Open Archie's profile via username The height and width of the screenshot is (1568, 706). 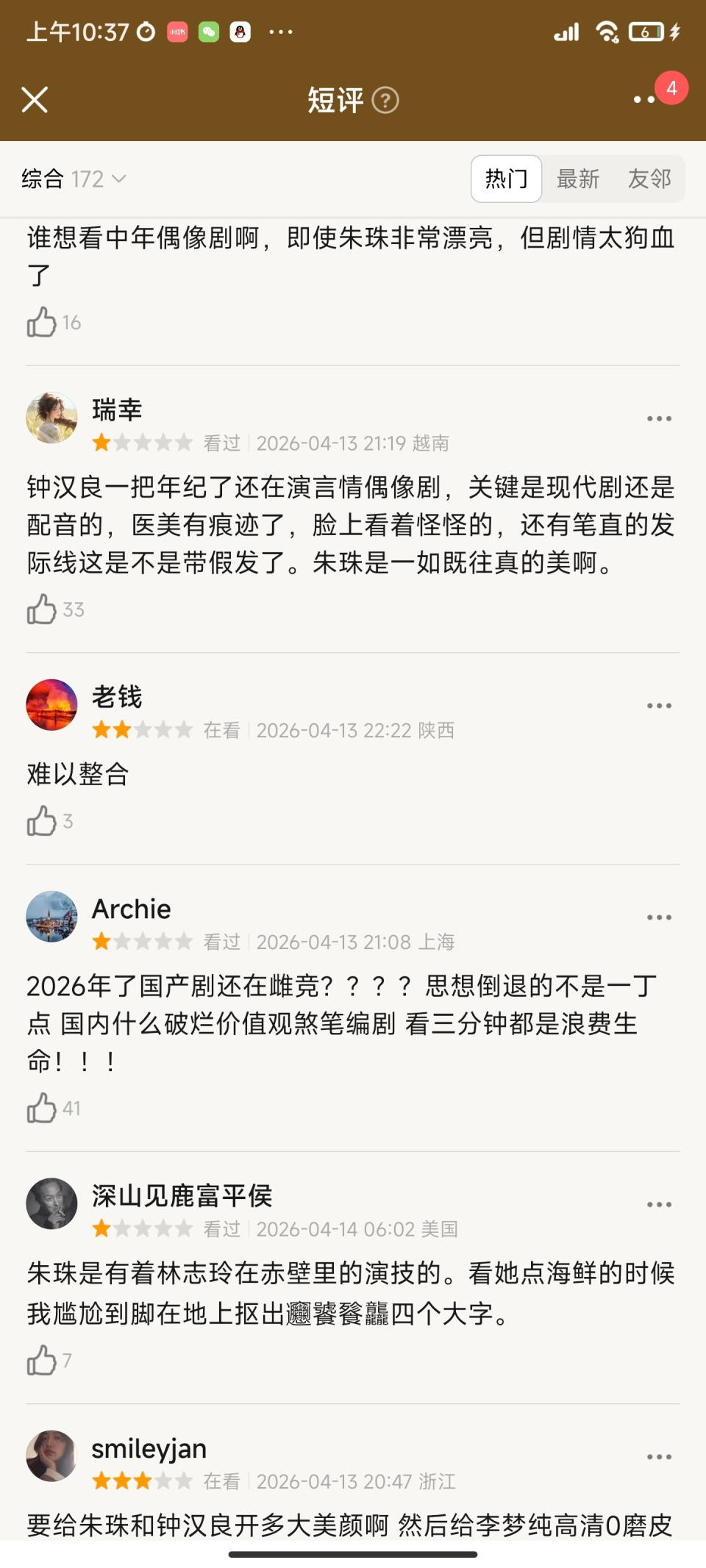coord(131,909)
